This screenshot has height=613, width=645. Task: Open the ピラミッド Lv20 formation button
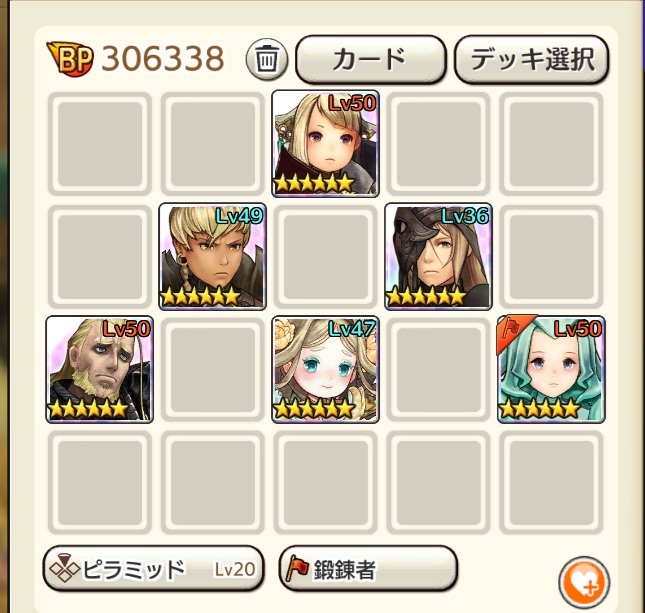pos(153,570)
